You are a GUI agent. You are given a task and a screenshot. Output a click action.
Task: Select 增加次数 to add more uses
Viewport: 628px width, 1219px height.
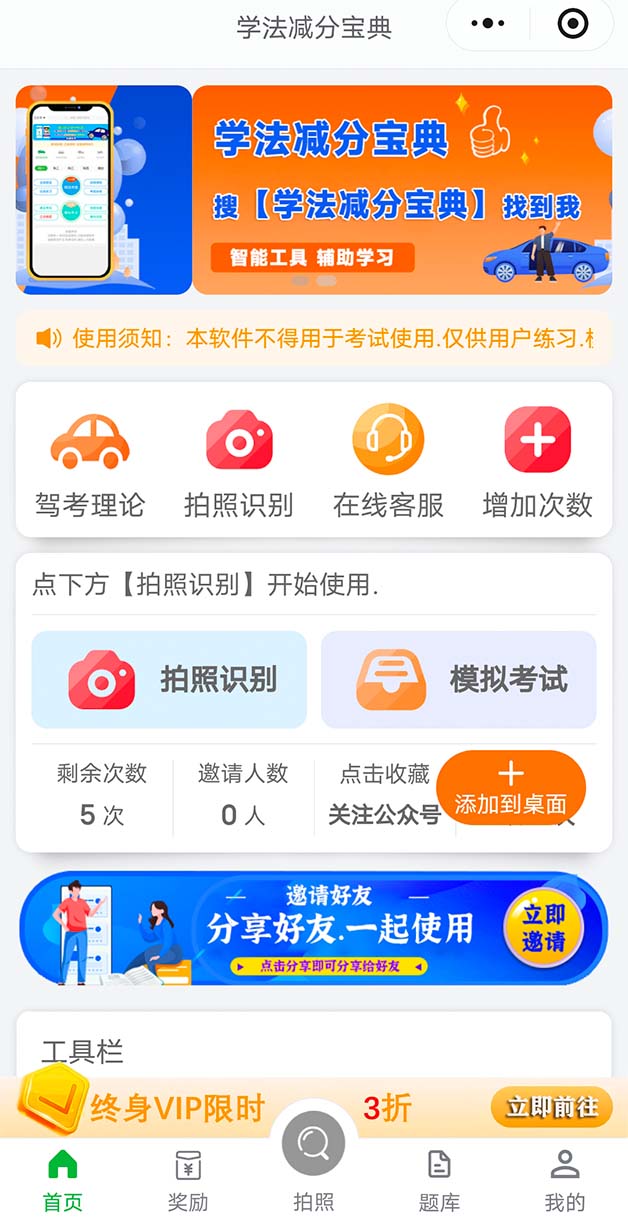click(538, 462)
